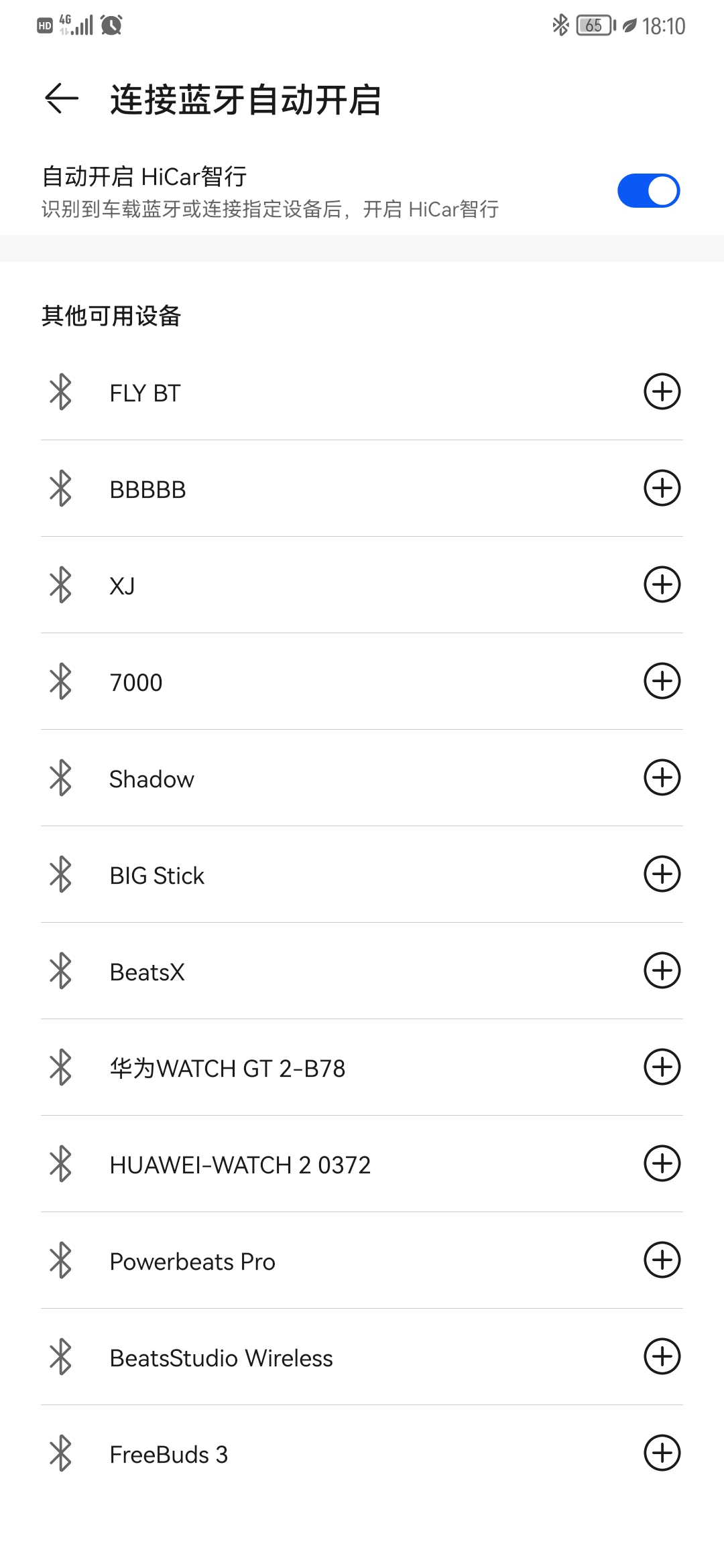Click the Bluetooth icon for Shadow
The image size is (724, 1568).
(60, 779)
